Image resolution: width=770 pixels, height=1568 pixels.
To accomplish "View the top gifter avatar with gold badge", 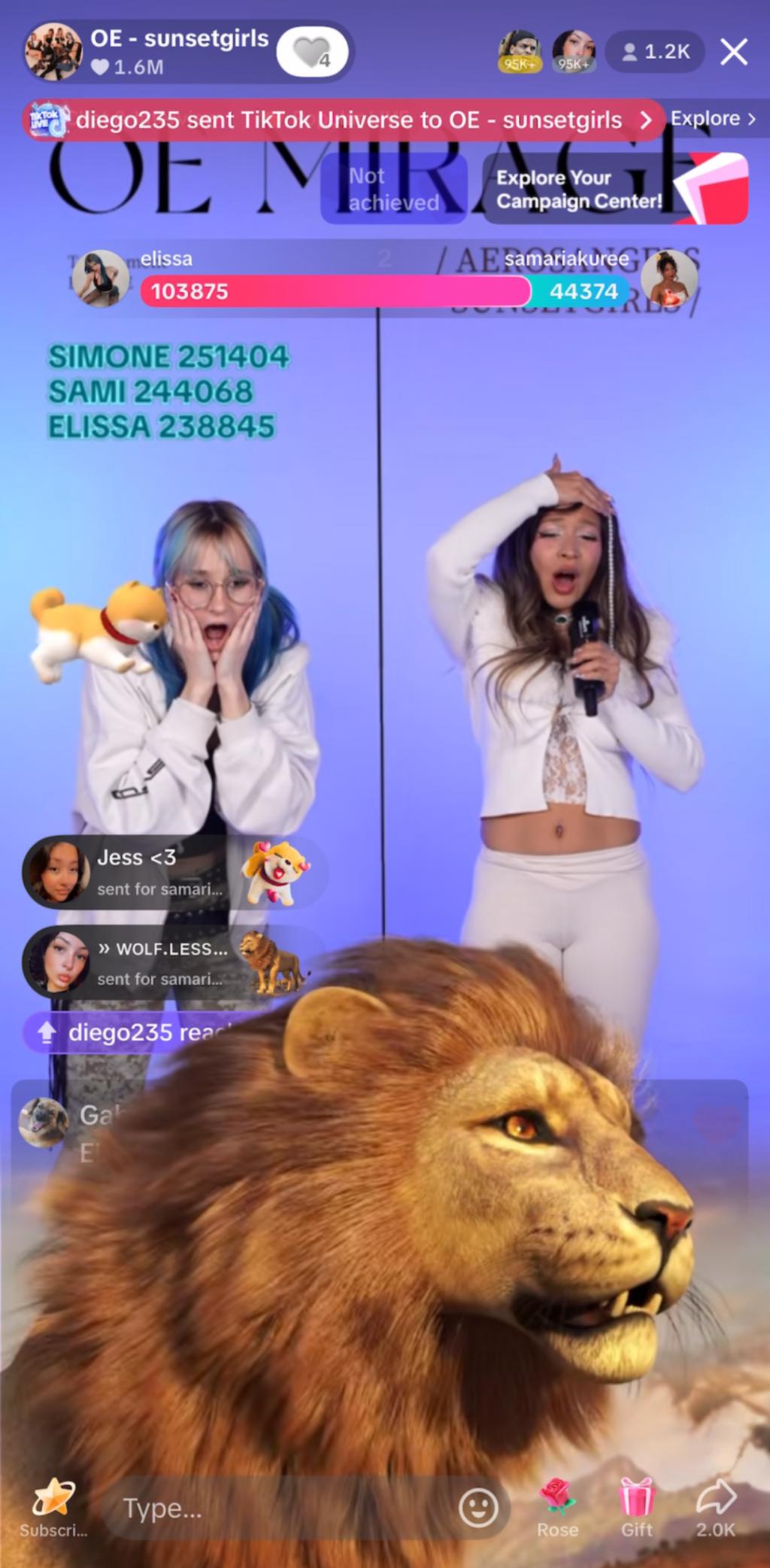I will [519, 51].
